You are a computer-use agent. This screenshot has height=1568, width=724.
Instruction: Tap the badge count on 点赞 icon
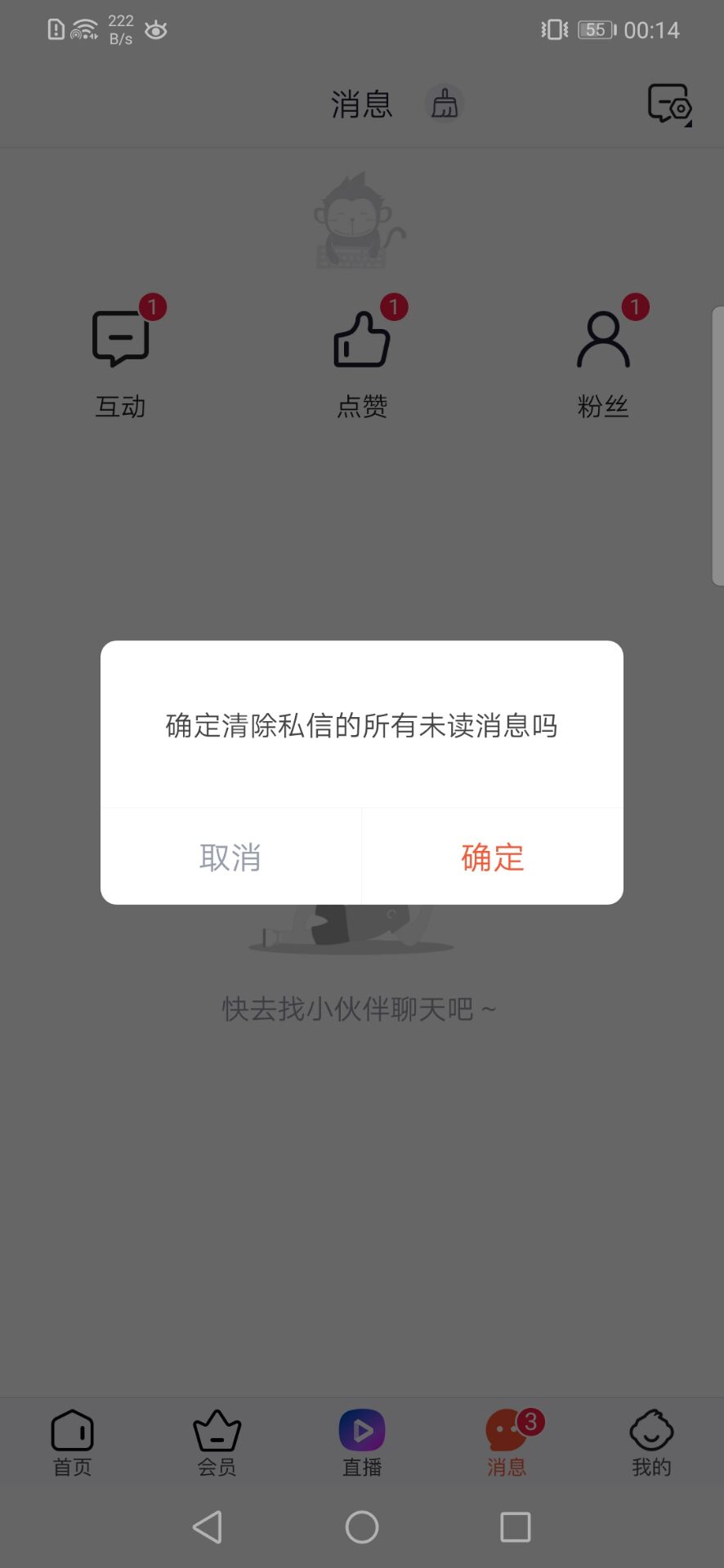coord(395,307)
